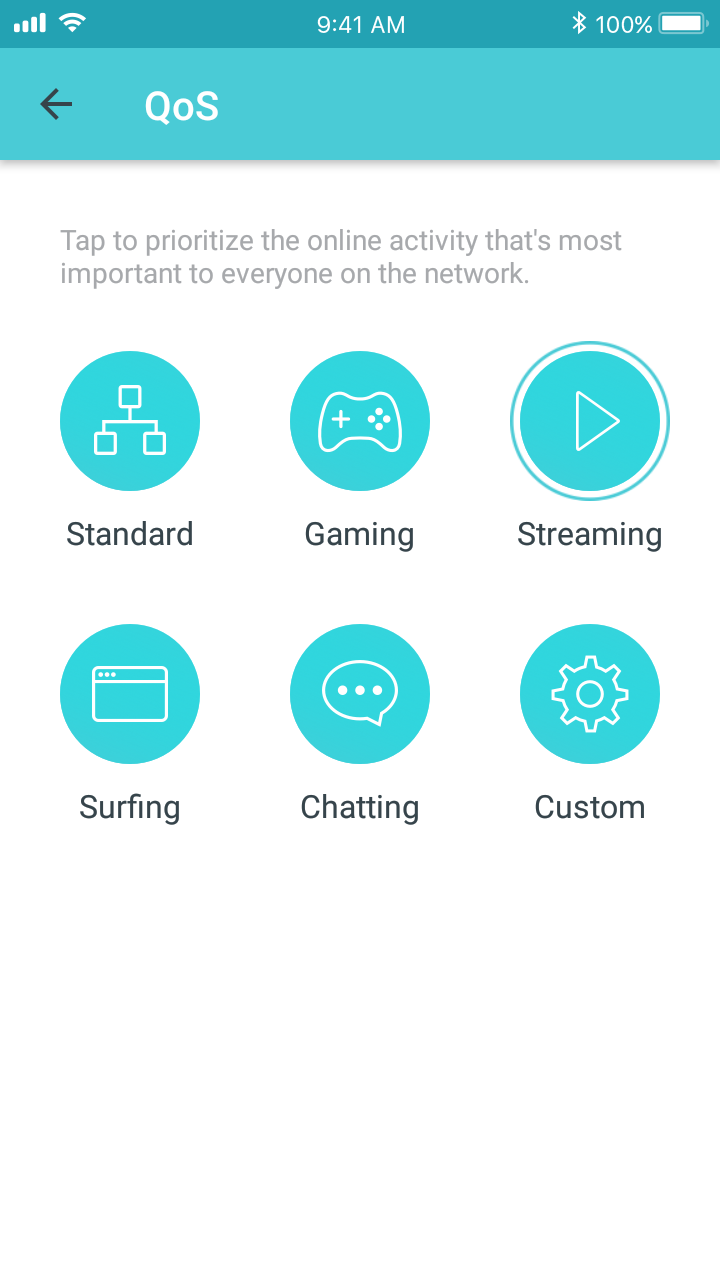Switch priority to Chatting
720x1280 pixels.
point(360,694)
